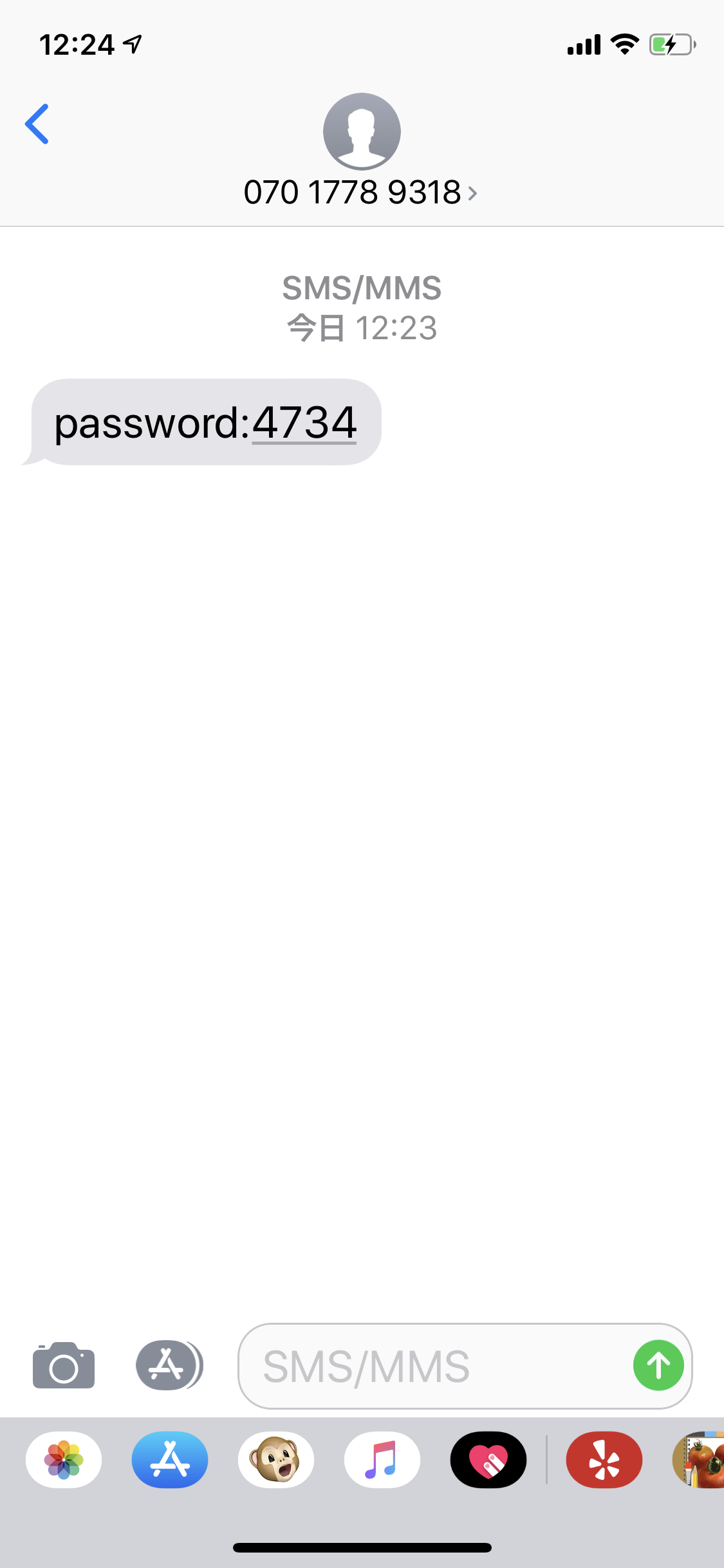The height and width of the screenshot is (1568, 724).
Task: Open the tomato picture app icon
Action: click(x=700, y=1460)
